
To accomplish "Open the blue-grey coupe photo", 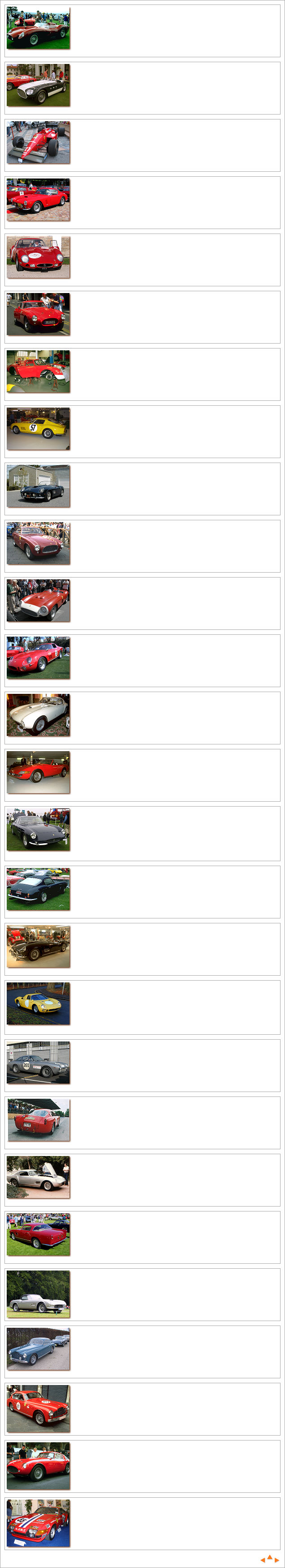I will tap(38, 1348).
